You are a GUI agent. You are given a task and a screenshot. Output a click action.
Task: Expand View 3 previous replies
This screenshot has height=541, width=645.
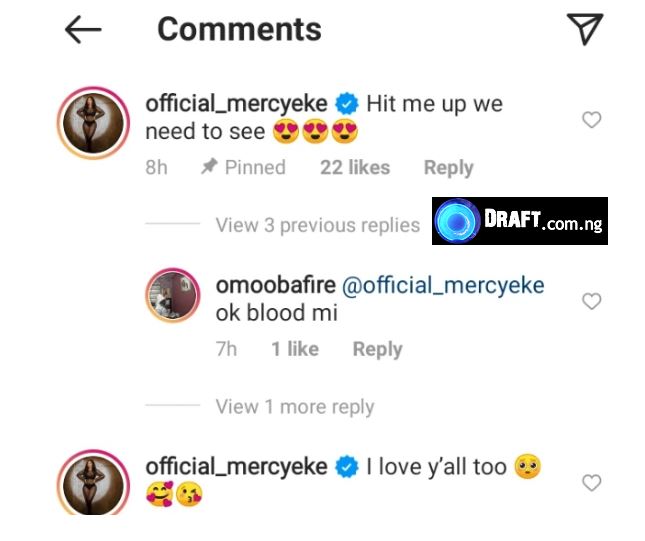317,225
